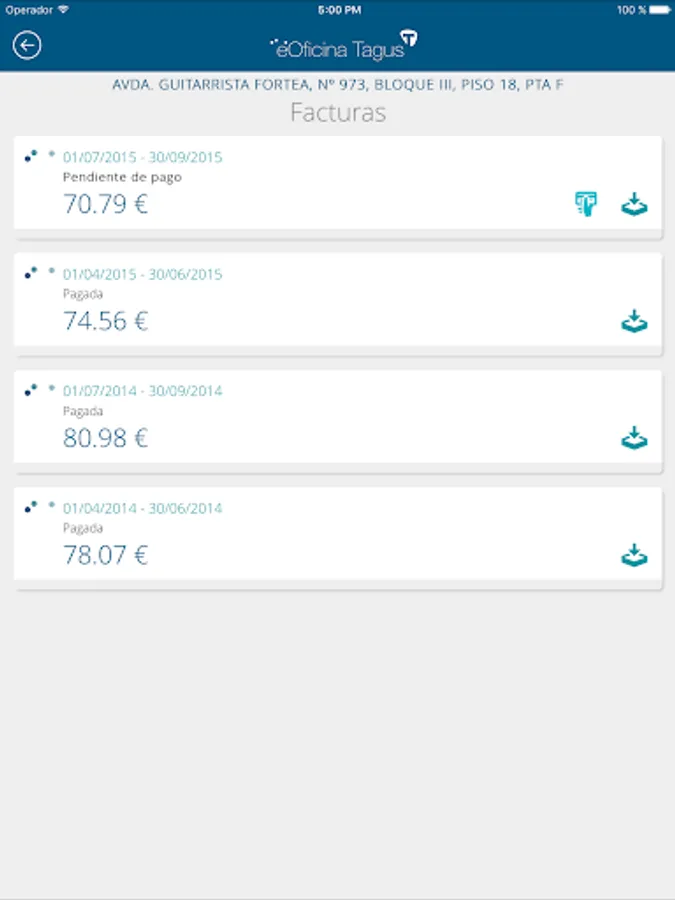Download the 70.79 € invoice
Viewport: 675px width, 900px height.
[x=634, y=204]
